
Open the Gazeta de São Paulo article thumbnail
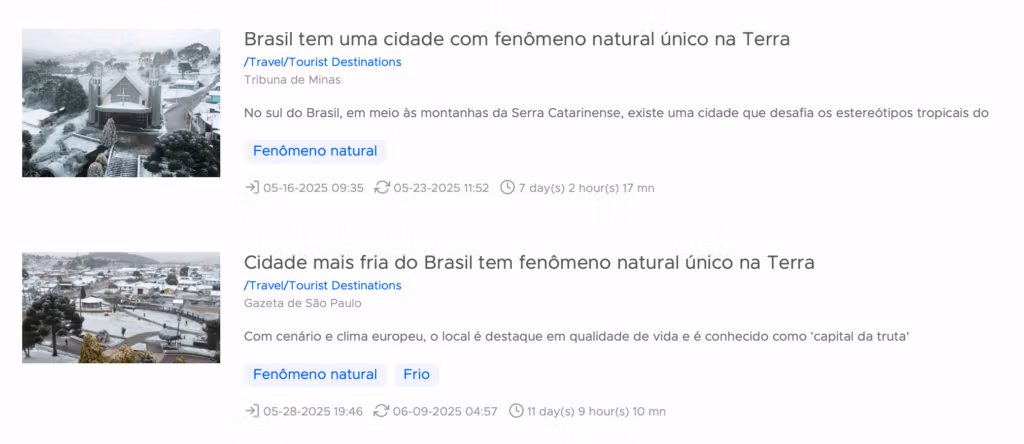click(121, 307)
